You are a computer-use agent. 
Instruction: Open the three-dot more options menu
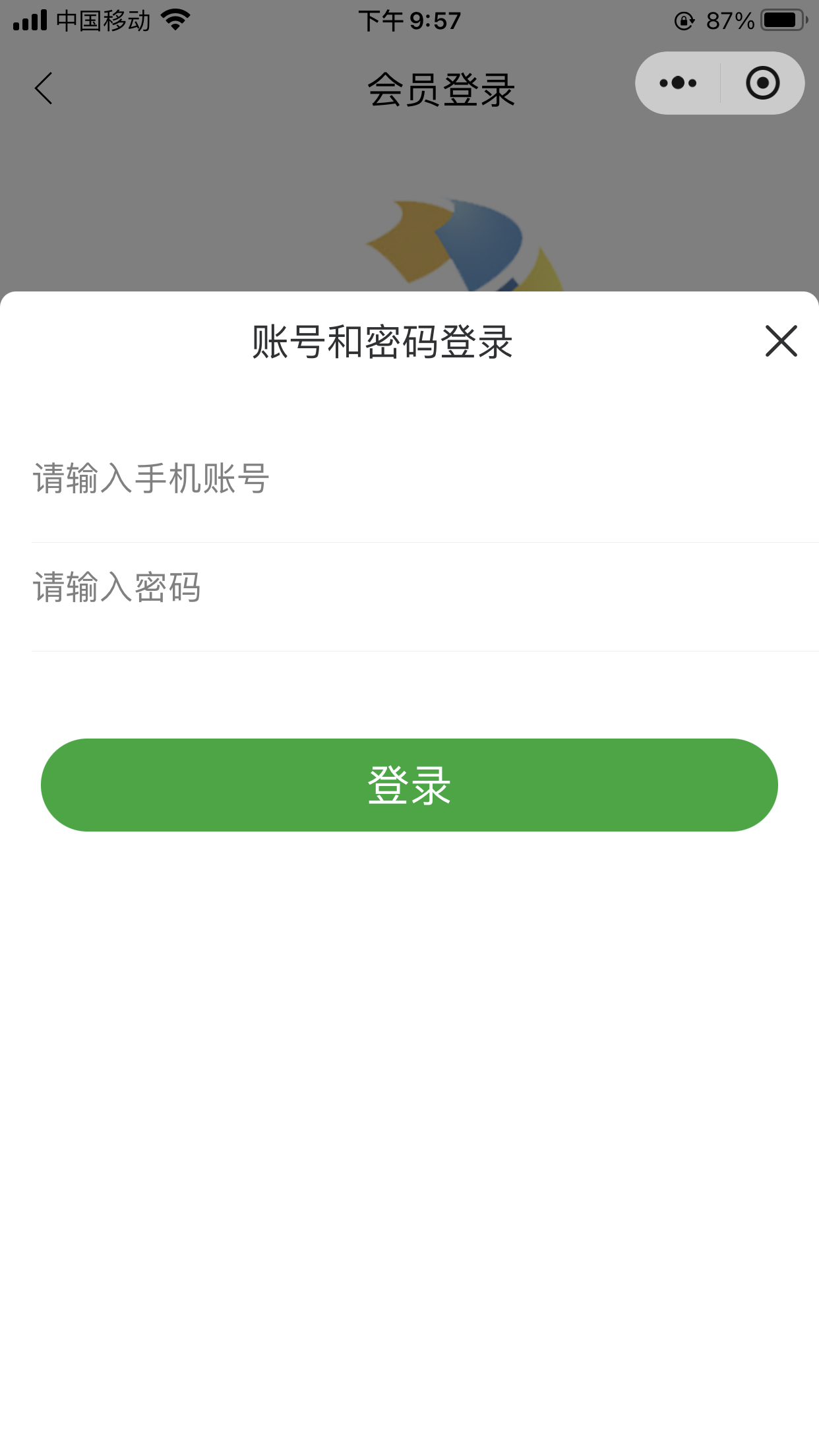(677, 82)
